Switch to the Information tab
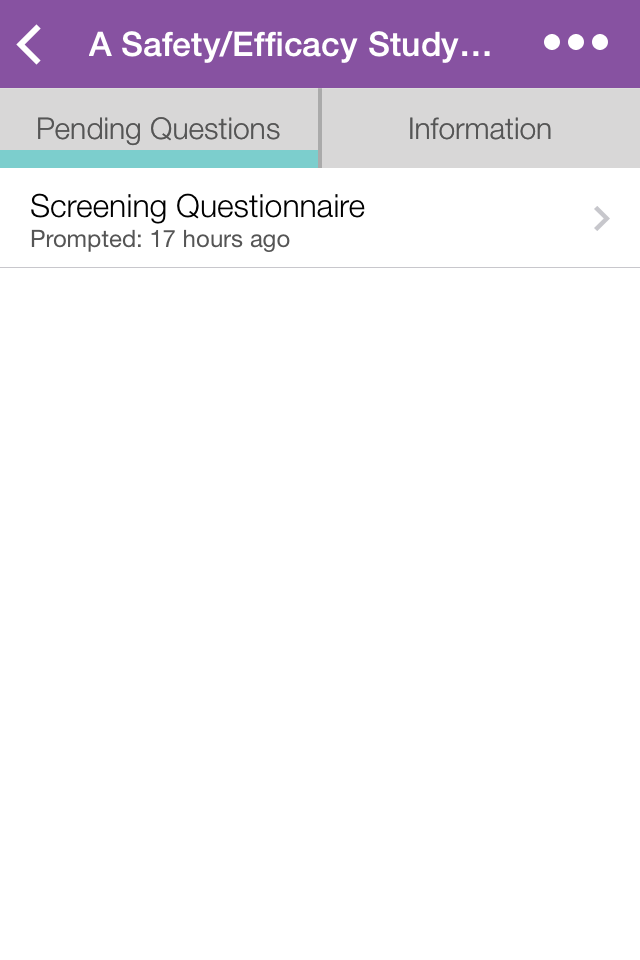This screenshot has height=960, width=640. tap(480, 128)
